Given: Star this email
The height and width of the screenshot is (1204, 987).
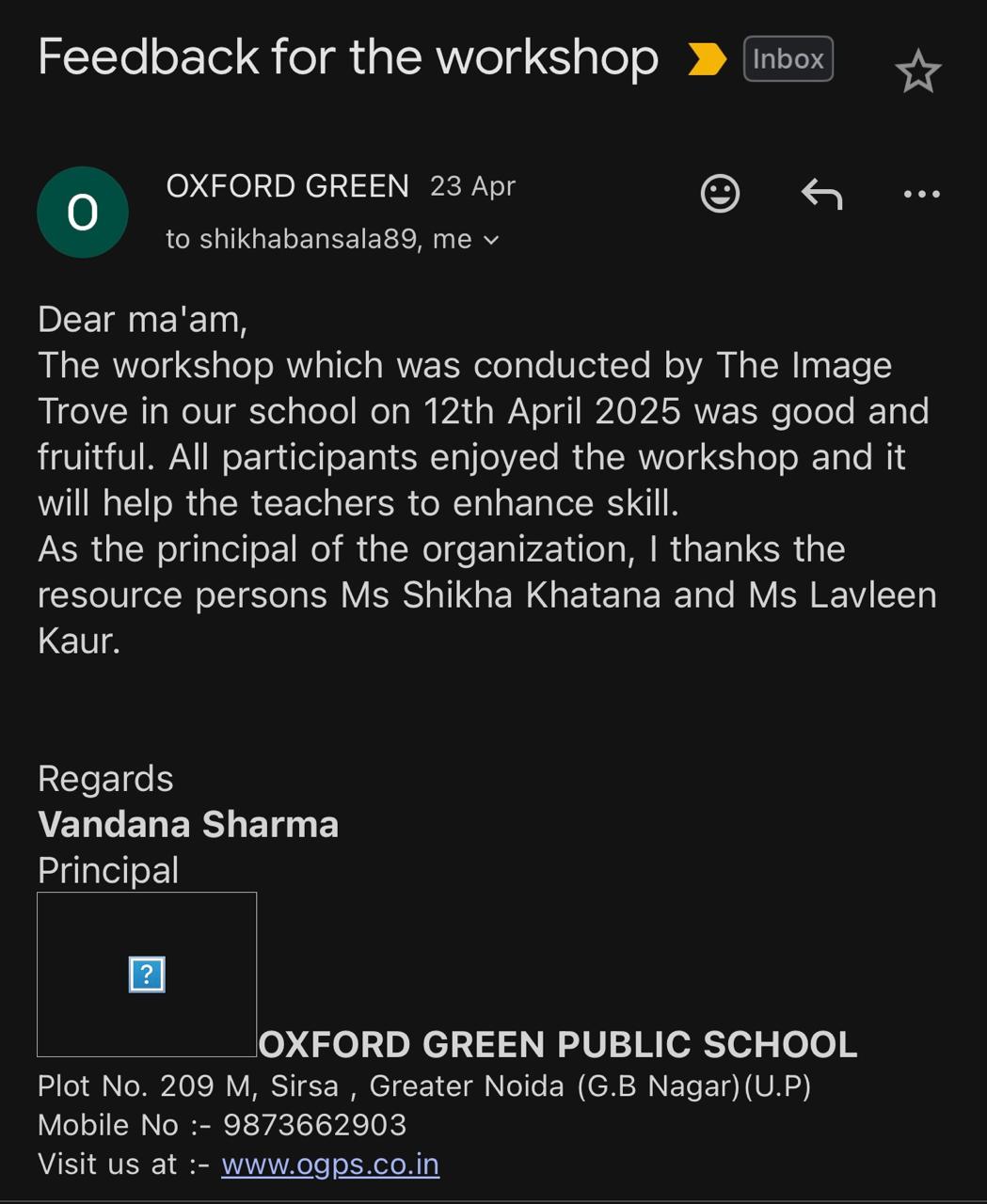Looking at the screenshot, I should [x=917, y=72].
